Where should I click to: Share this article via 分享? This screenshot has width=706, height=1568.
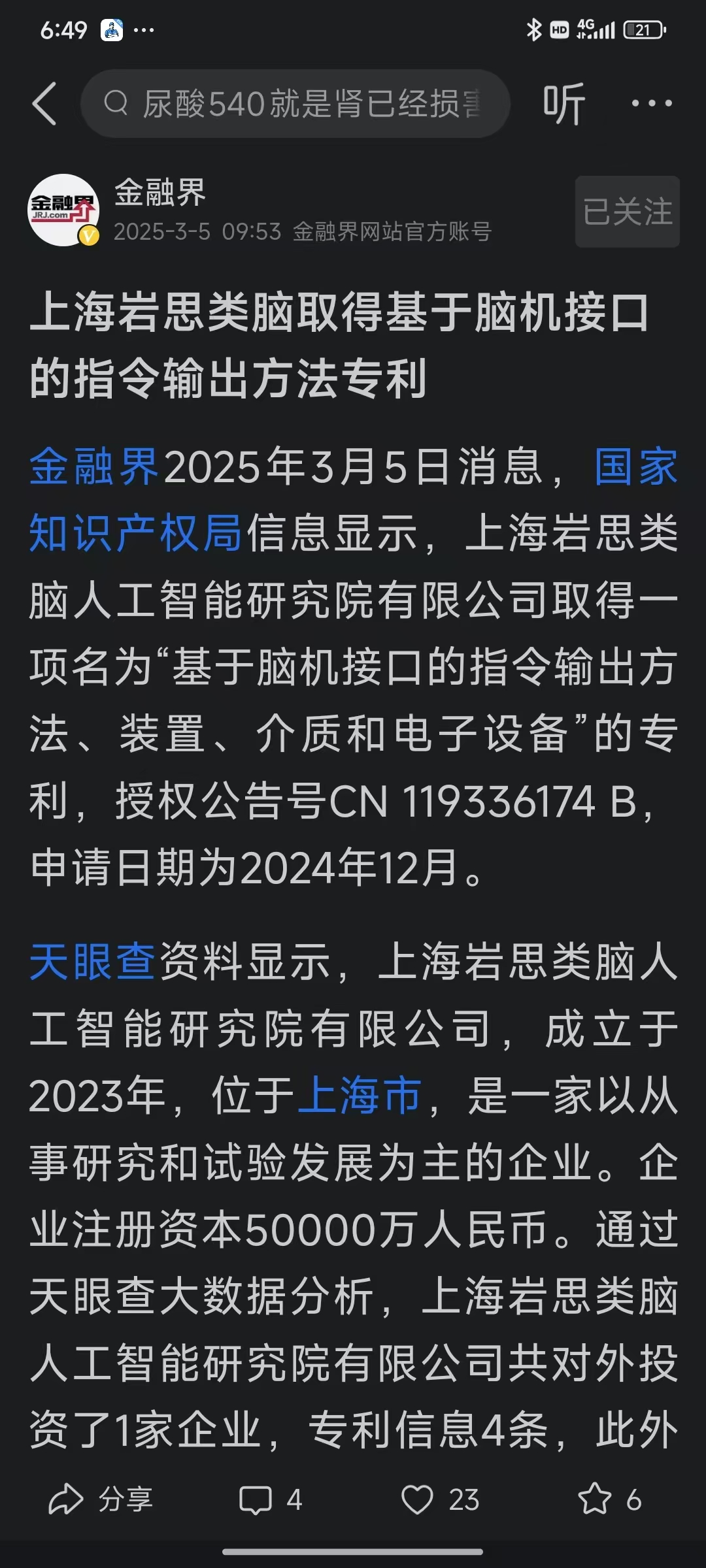pos(101,1499)
